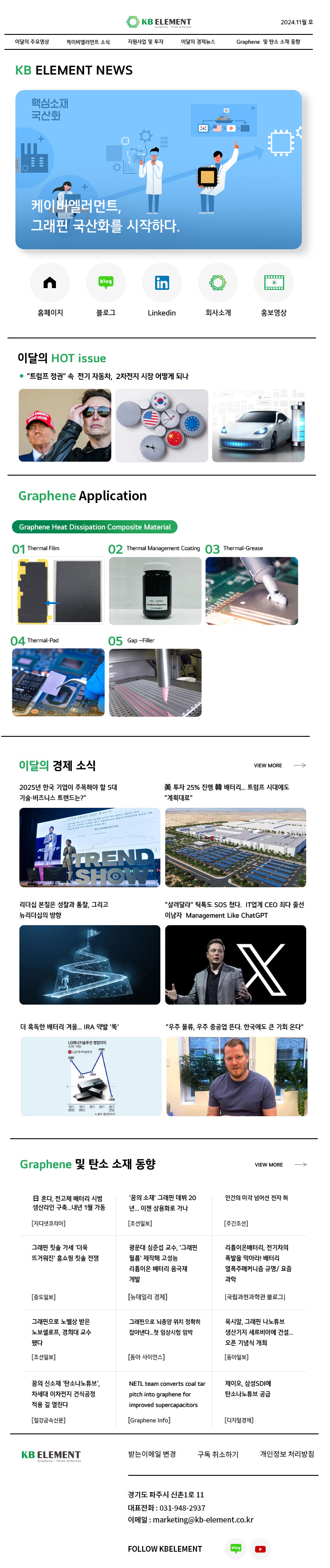The height and width of the screenshot is (1568, 330).
Task: Go to 케이비엘러먼트 소식 section
Action: click(x=88, y=42)
